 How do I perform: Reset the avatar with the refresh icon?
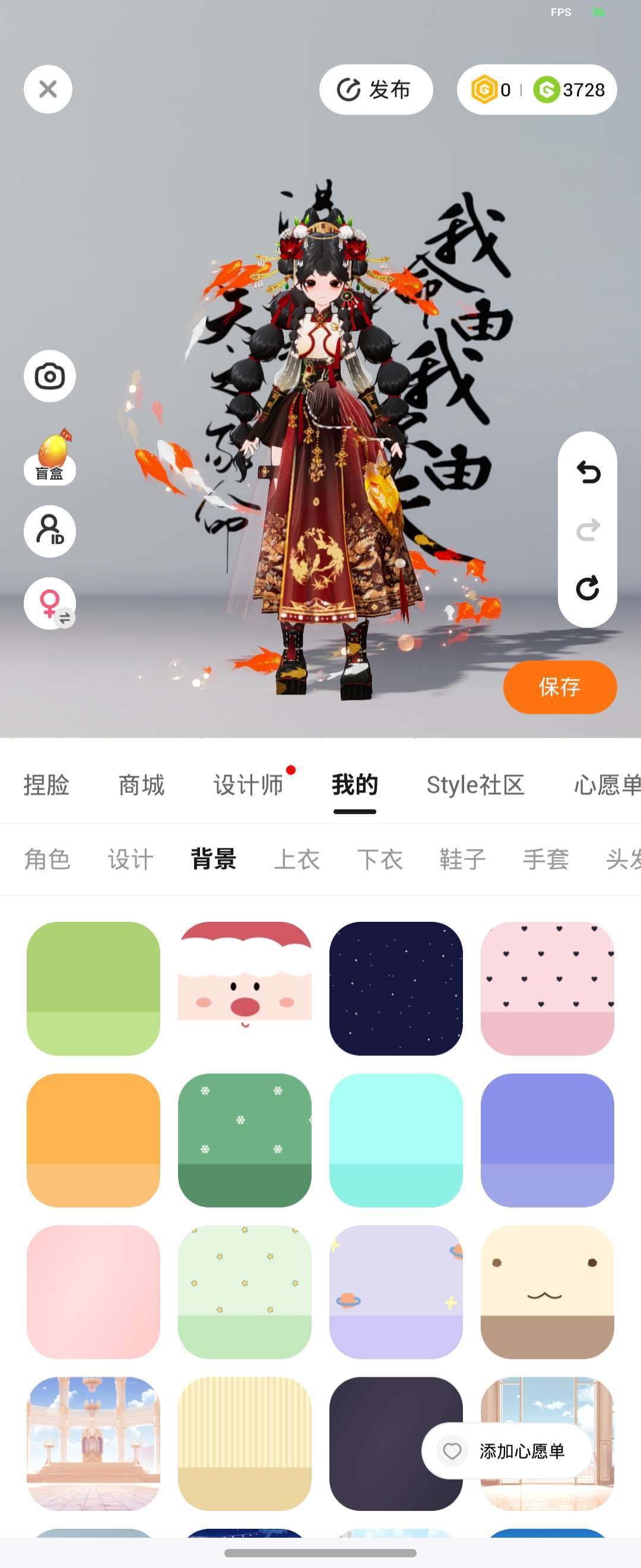588,588
